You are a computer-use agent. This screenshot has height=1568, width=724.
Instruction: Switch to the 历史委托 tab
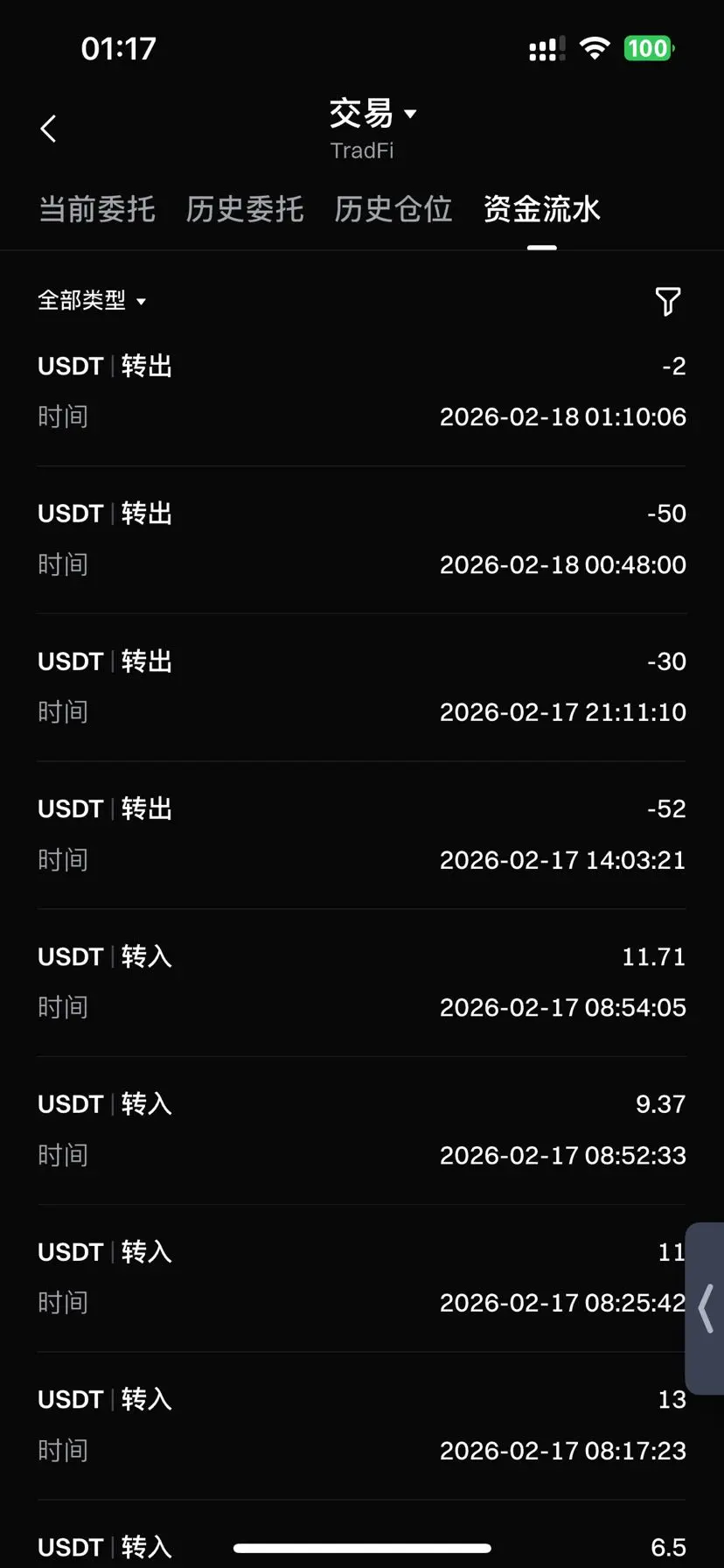click(x=245, y=209)
